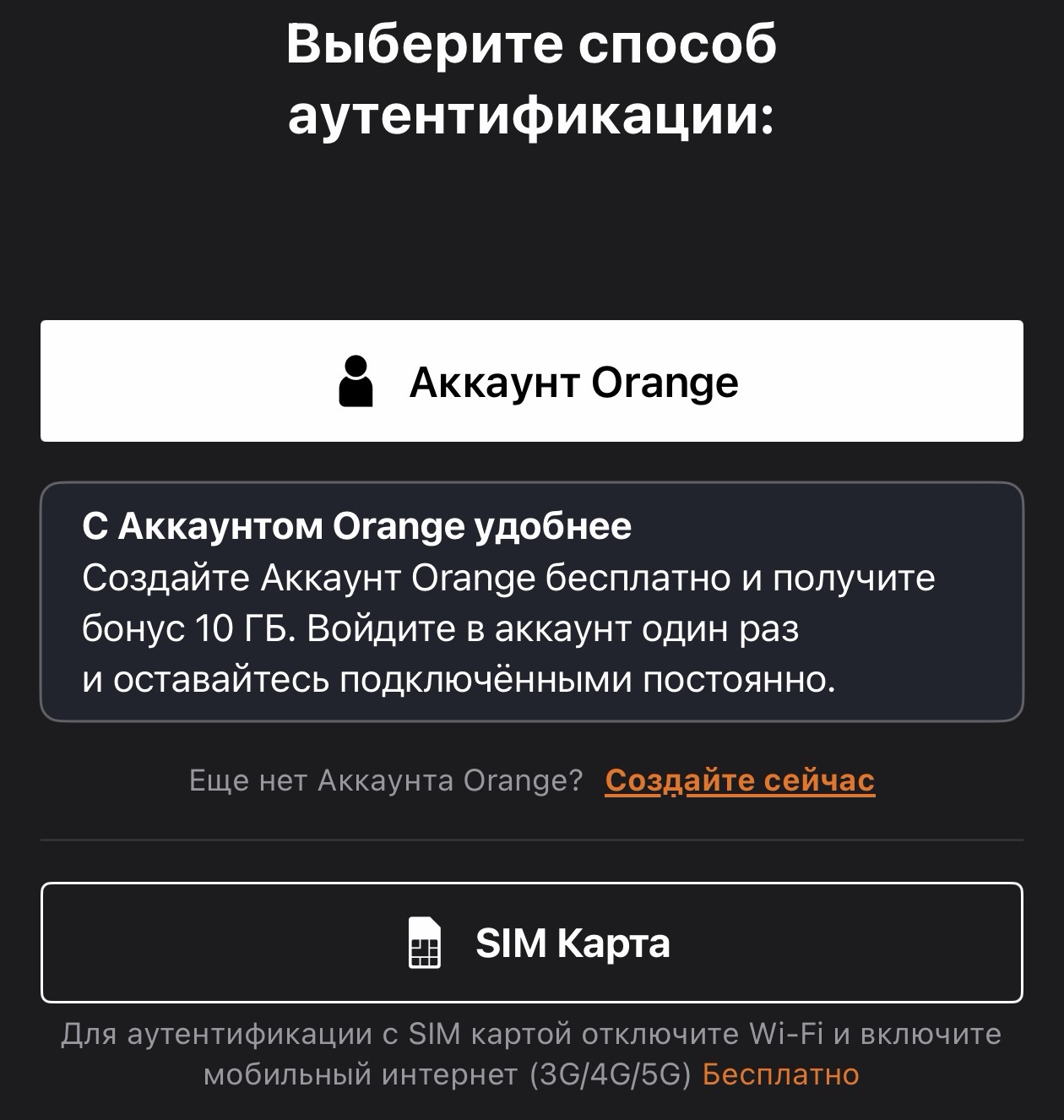
Task: Choose Аккаунт Orange authentication
Action: click(532, 381)
